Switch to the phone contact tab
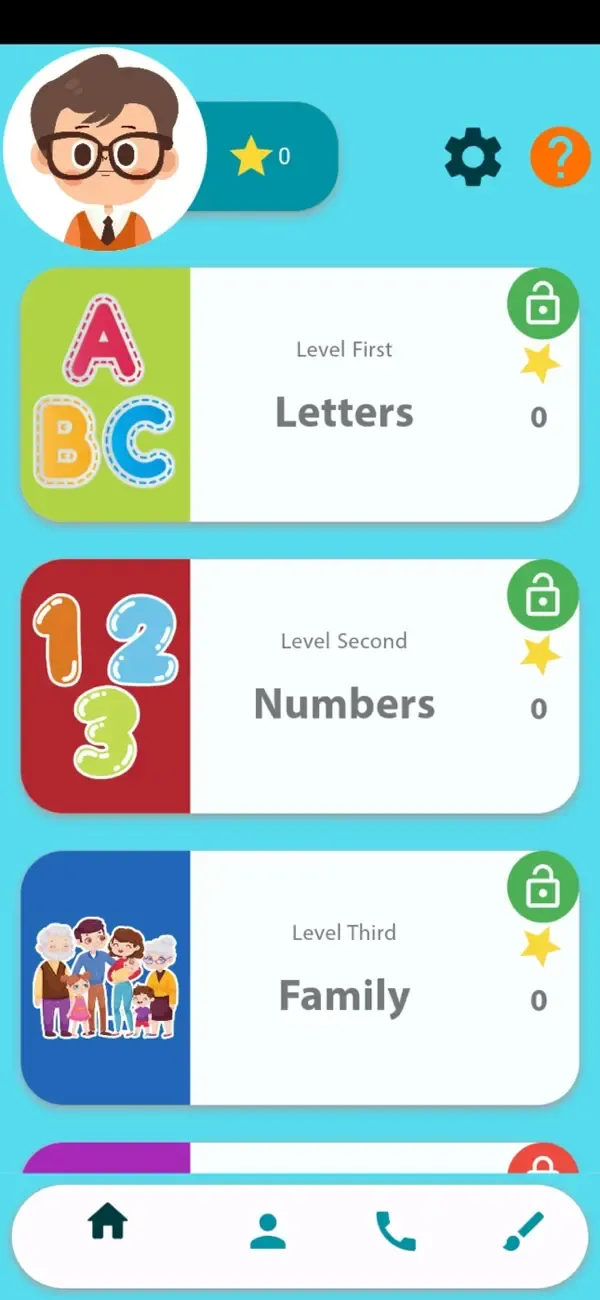Screen dimensions: 600x1300 point(396,1231)
